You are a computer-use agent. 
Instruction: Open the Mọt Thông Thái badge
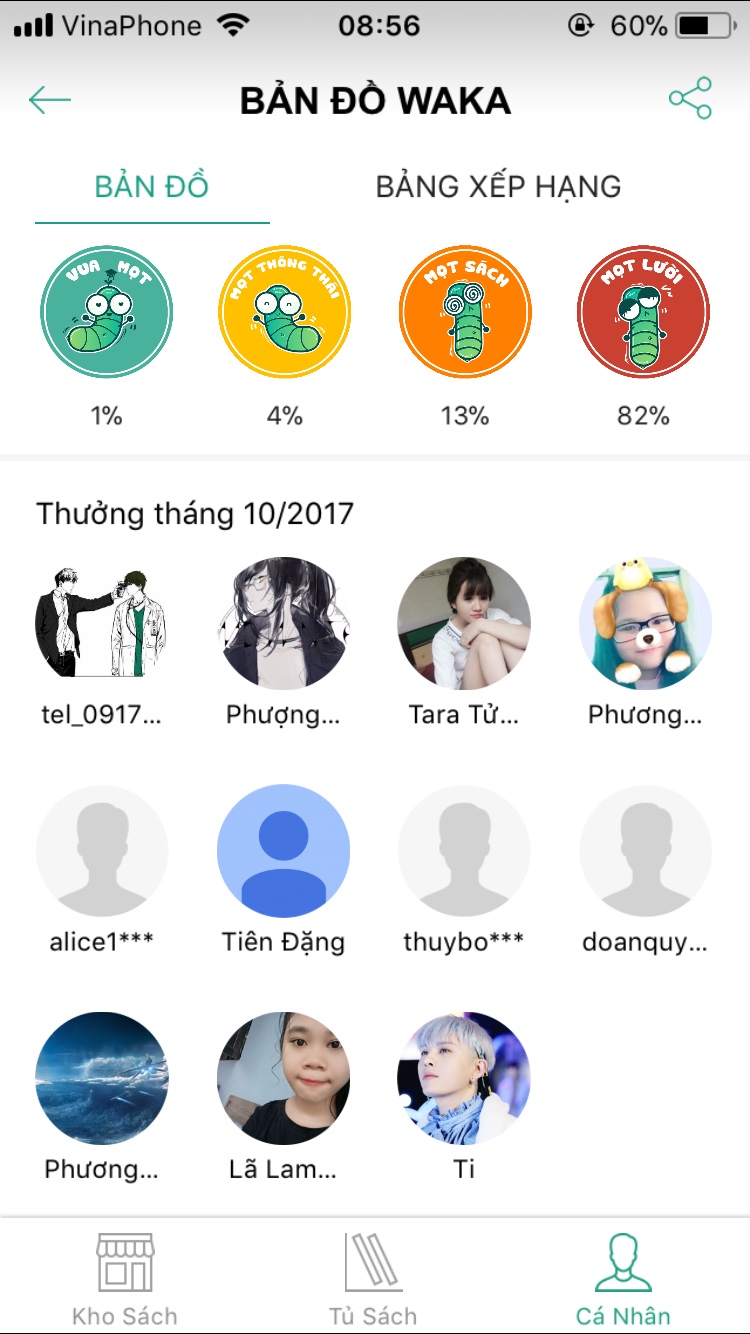[x=285, y=311]
